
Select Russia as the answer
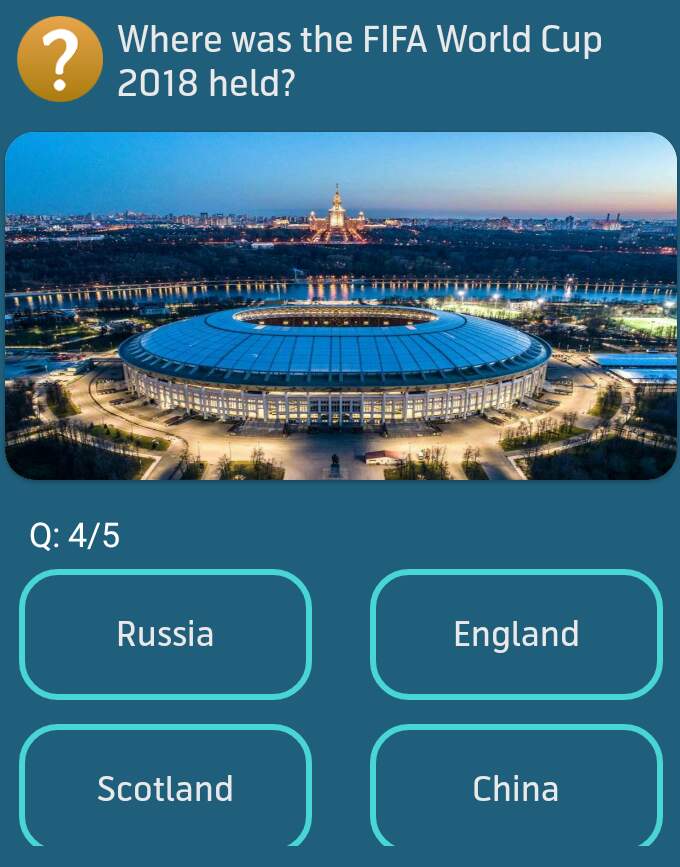pos(165,634)
